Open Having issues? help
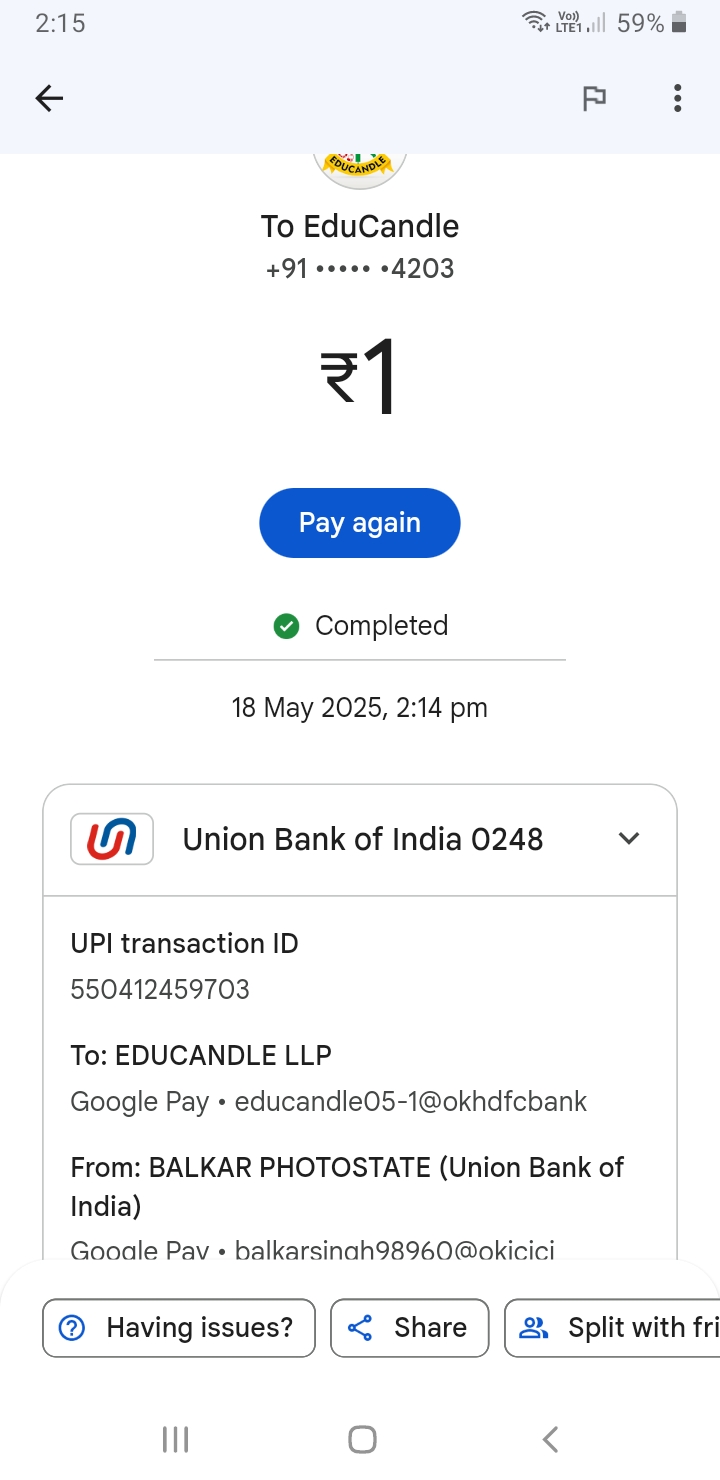 [x=179, y=1328]
